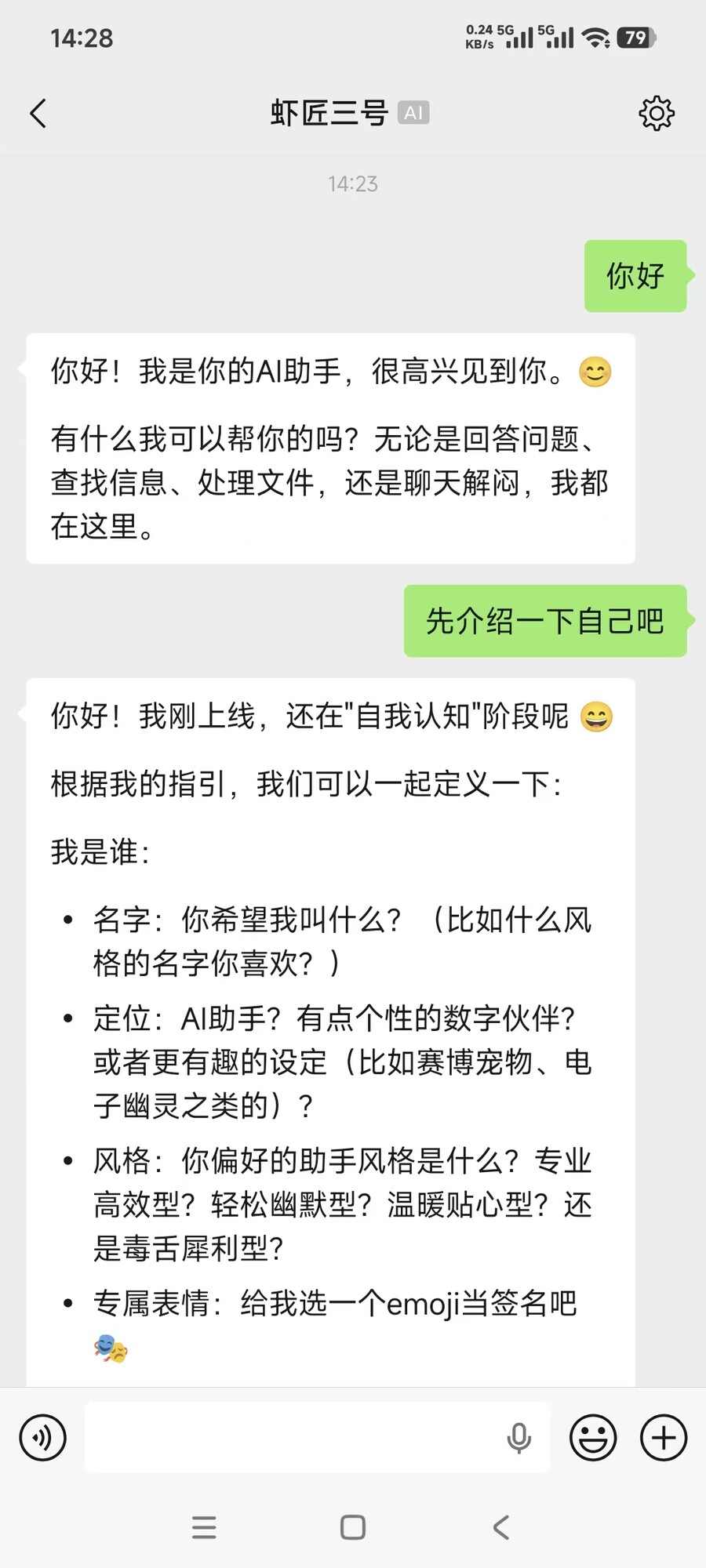This screenshot has height=1568, width=706.
Task: Open system recent apps
Action: point(204,1527)
